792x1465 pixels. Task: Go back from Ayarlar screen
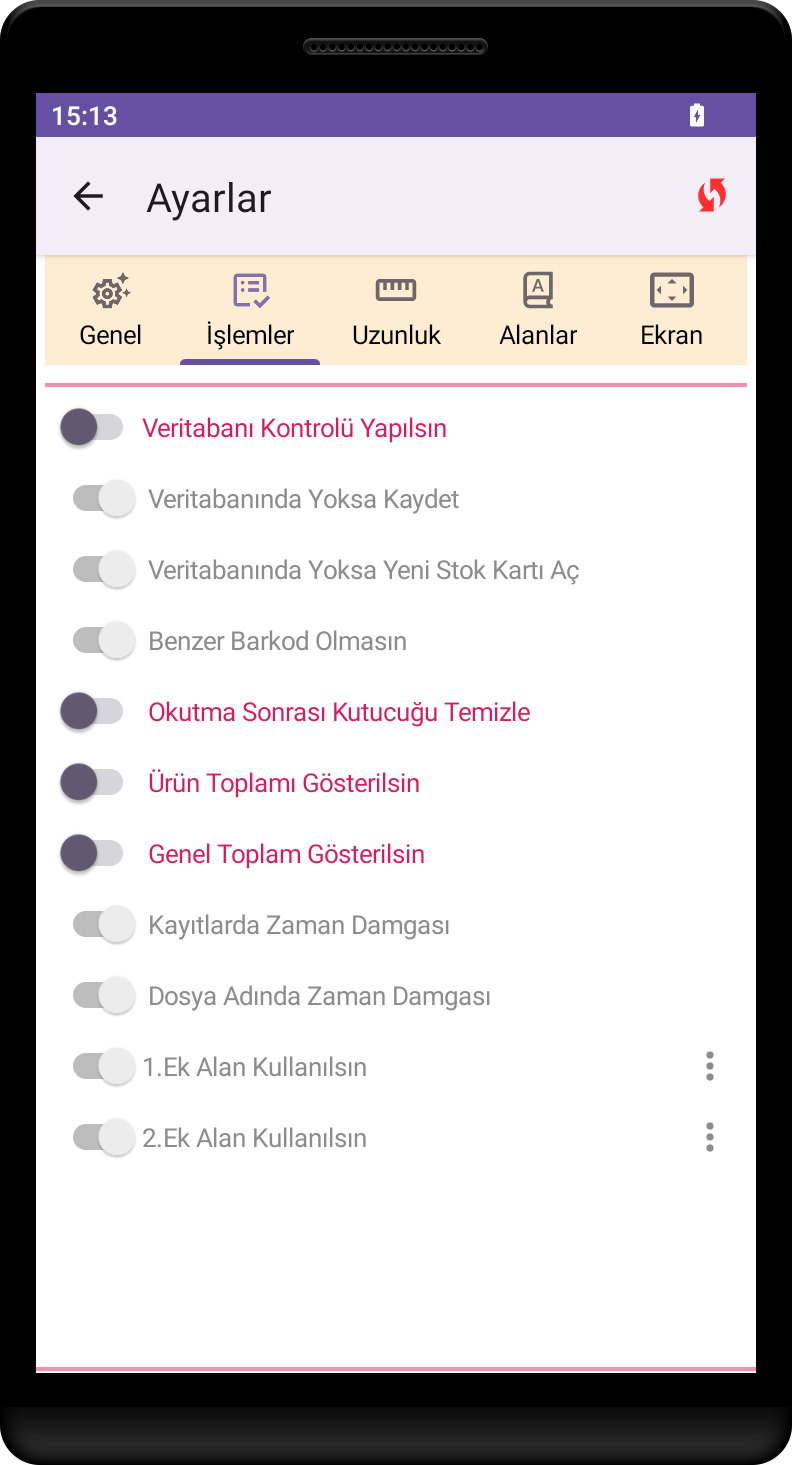pyautogui.click(x=89, y=197)
